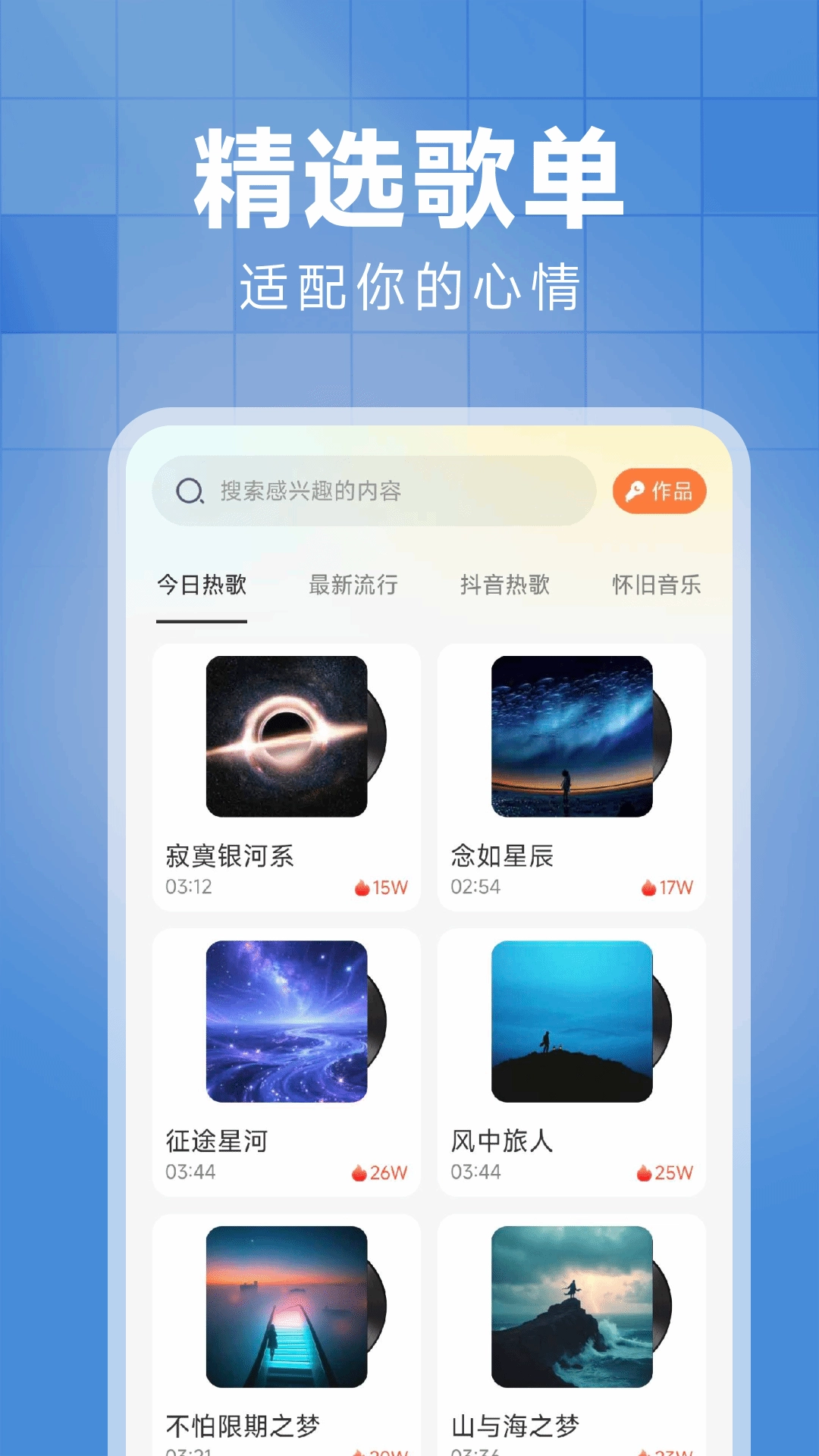Click the search magnifier icon
Viewport: 819px width, 1456px height.
point(191,491)
